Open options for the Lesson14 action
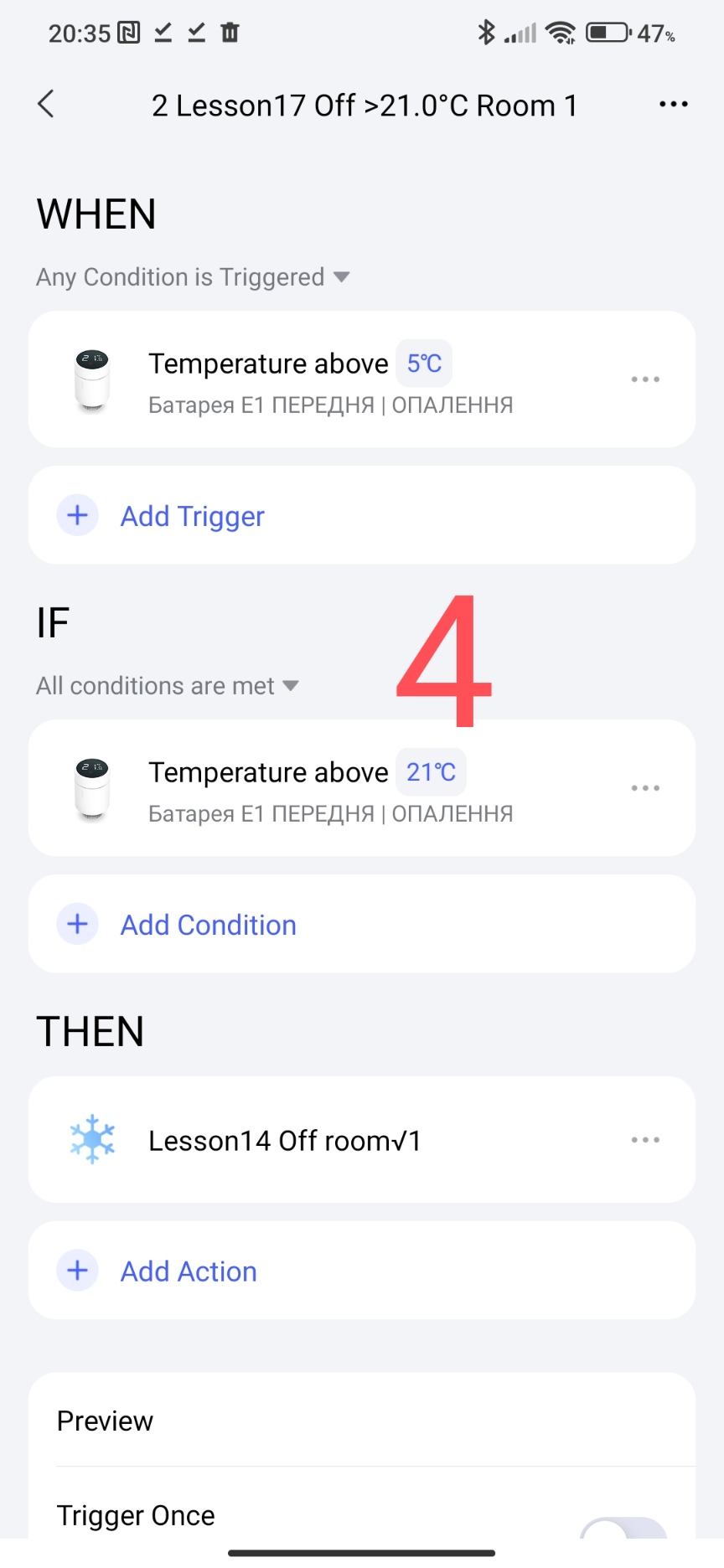Screen dimensions: 724x1568 [x=645, y=1140]
